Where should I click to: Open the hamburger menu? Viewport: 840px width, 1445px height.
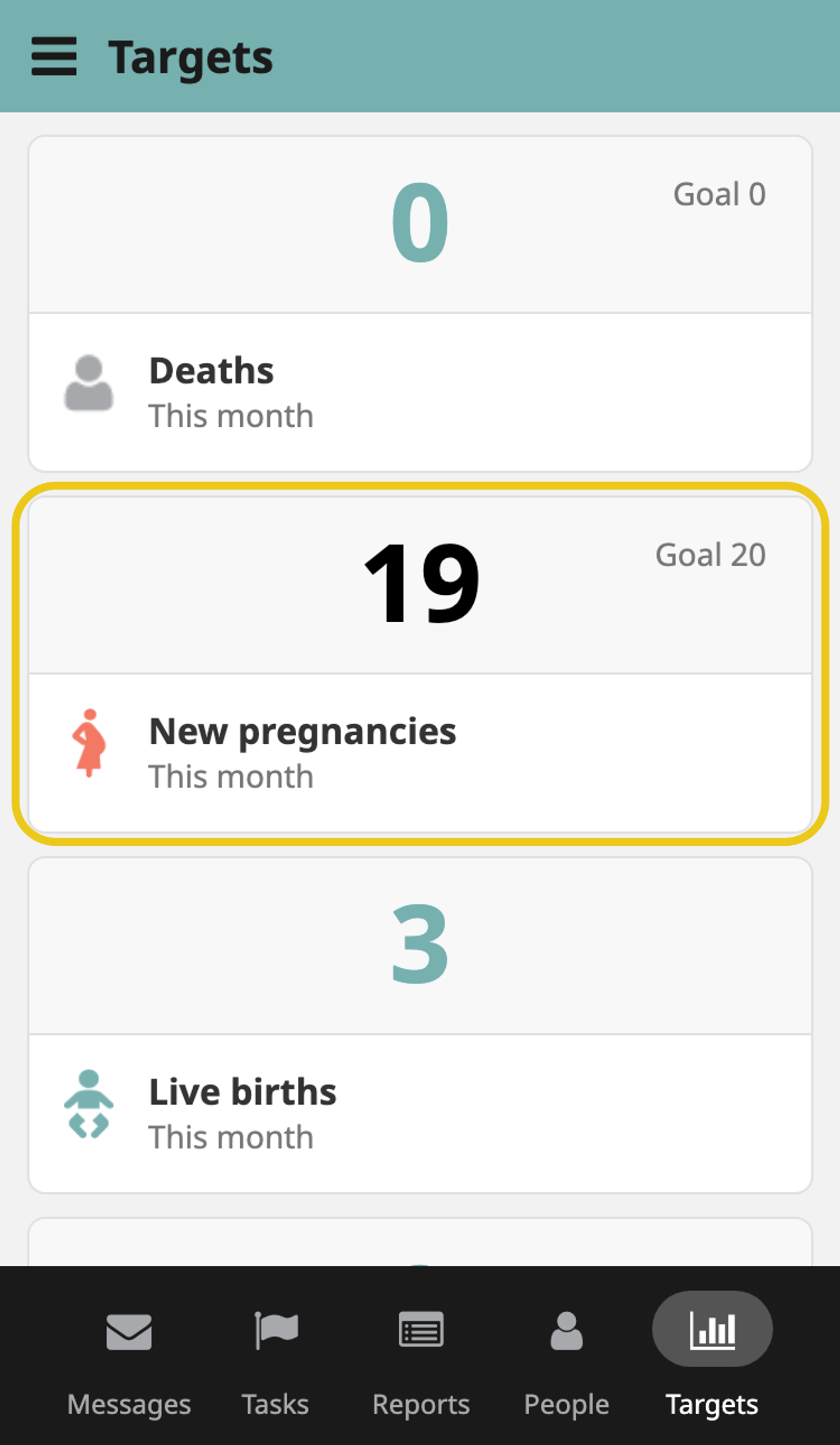(54, 56)
